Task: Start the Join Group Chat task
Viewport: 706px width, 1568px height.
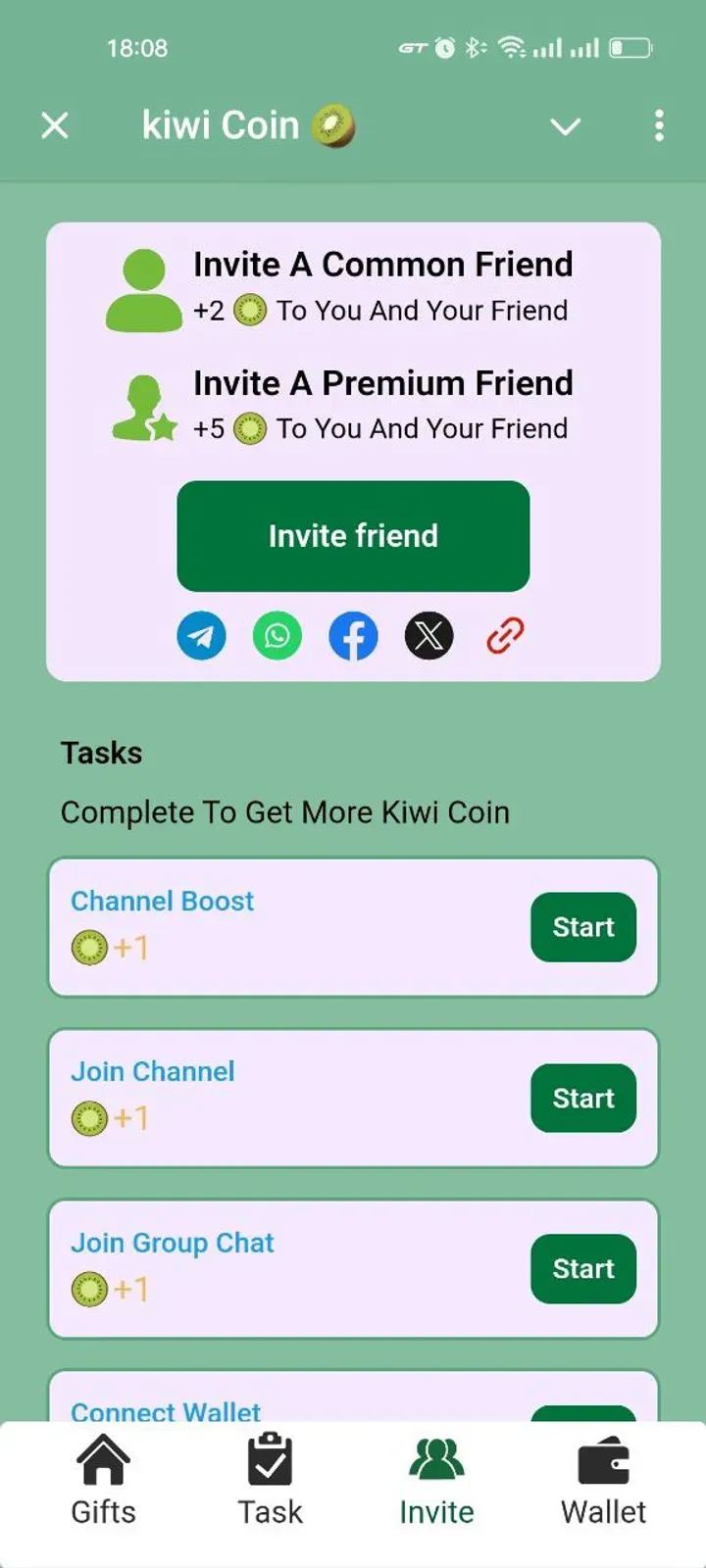Action: (x=582, y=1269)
